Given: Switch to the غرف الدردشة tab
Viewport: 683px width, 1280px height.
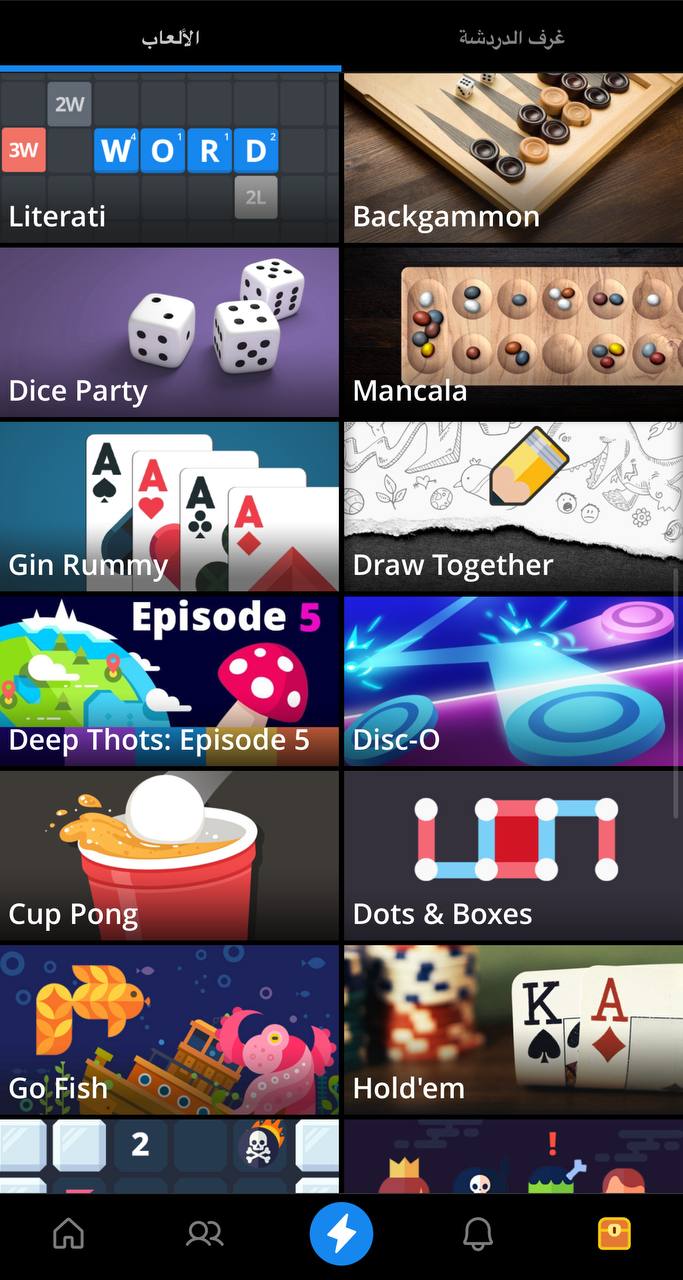Looking at the screenshot, I should coord(512,38).
